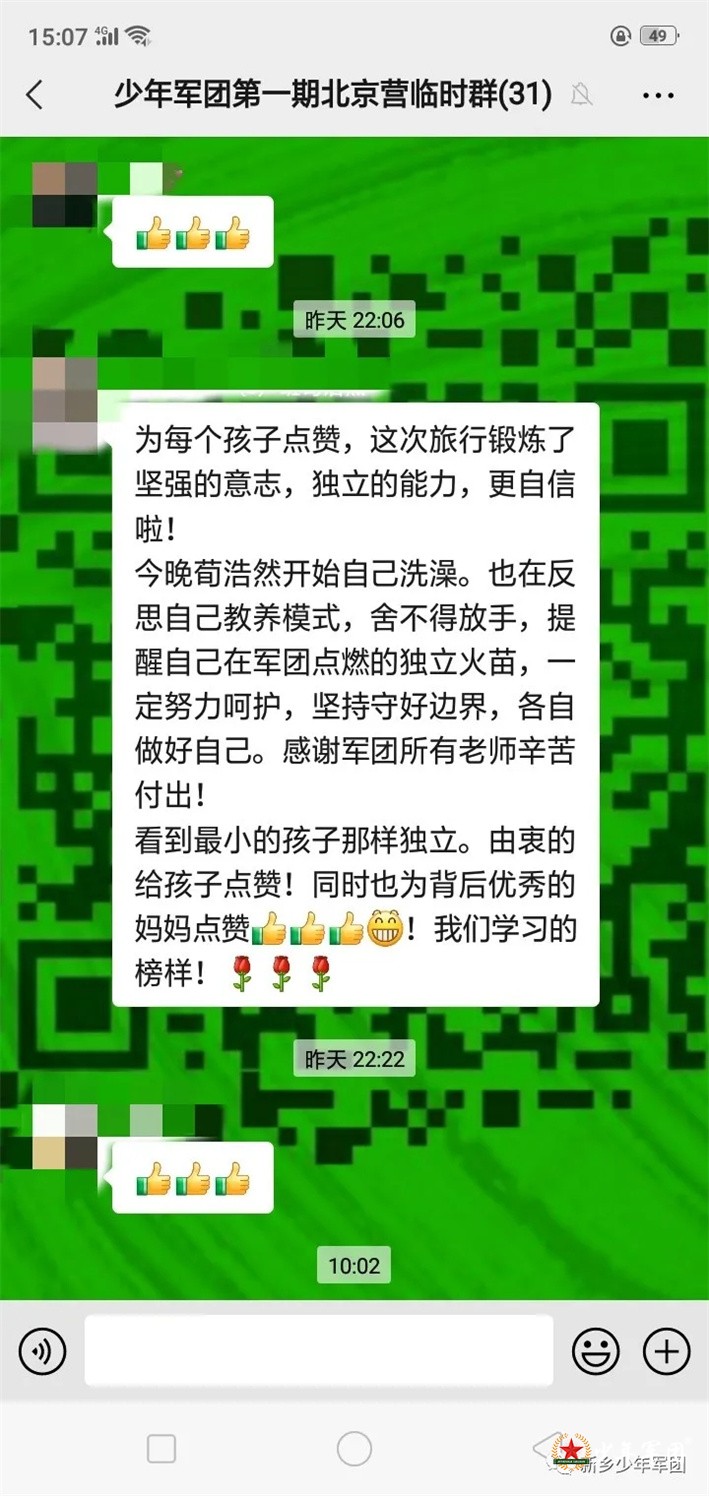Open the recent apps button
This screenshot has width=709, height=1496.
(161, 1448)
